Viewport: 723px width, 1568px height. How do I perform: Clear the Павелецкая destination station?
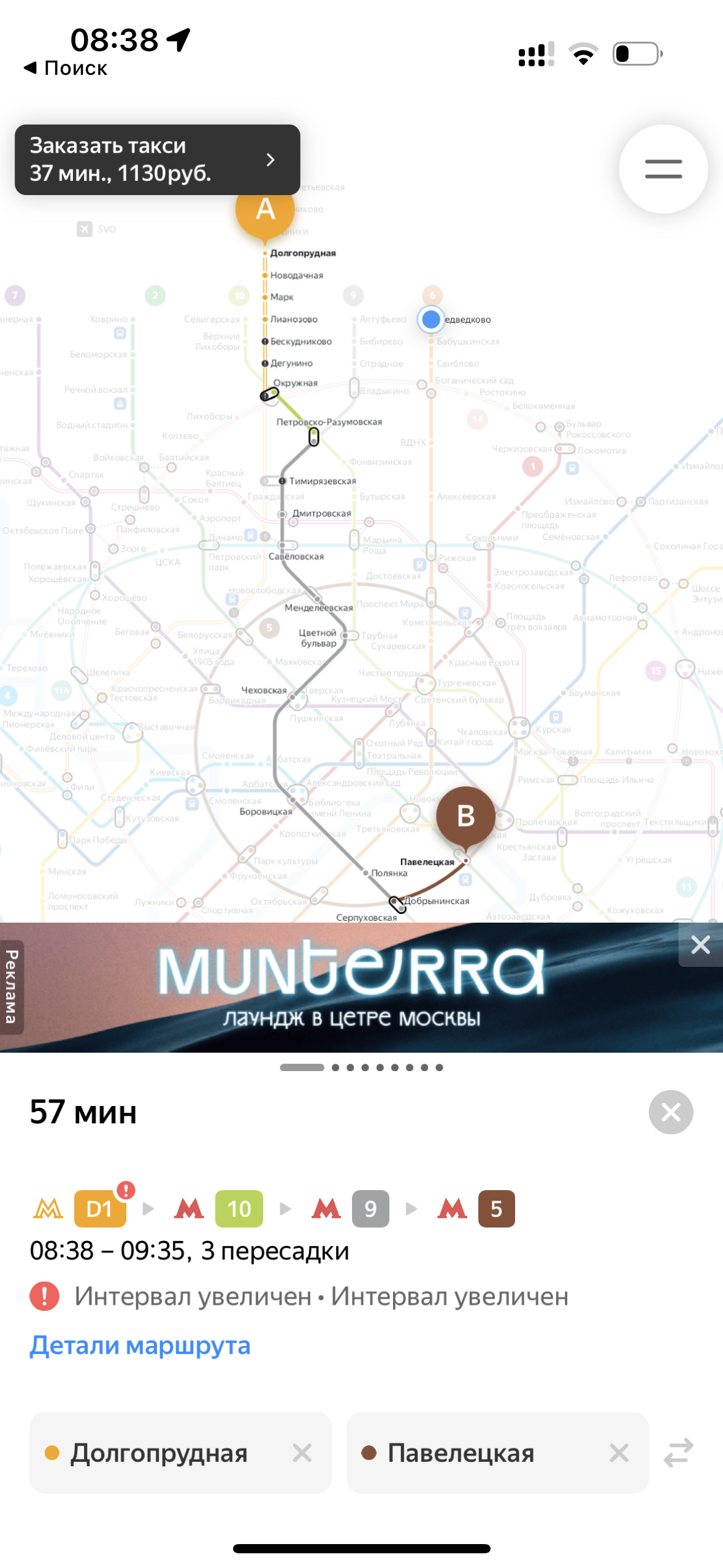[x=619, y=1453]
